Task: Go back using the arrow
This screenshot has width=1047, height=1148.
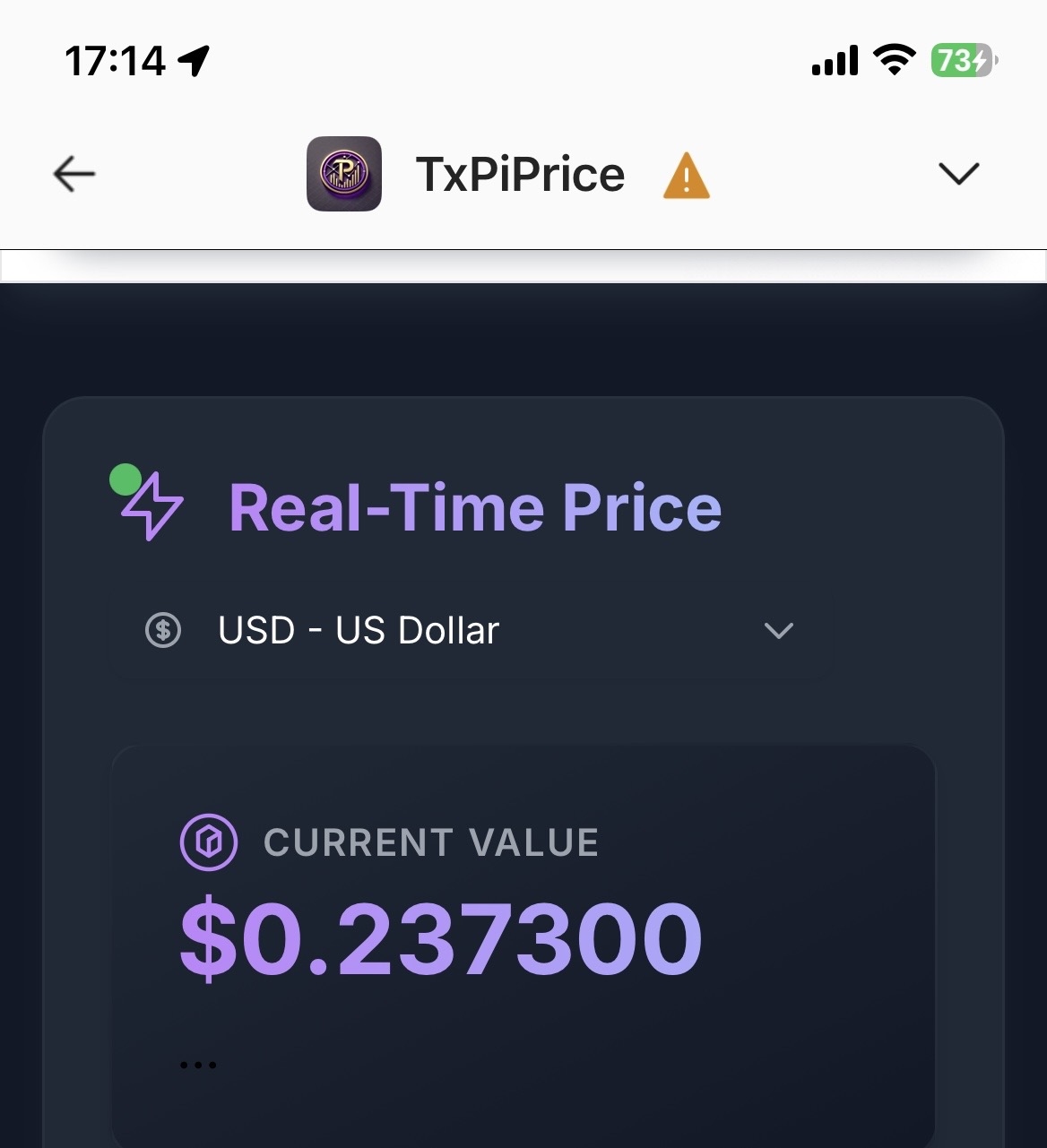Action: pos(74,174)
